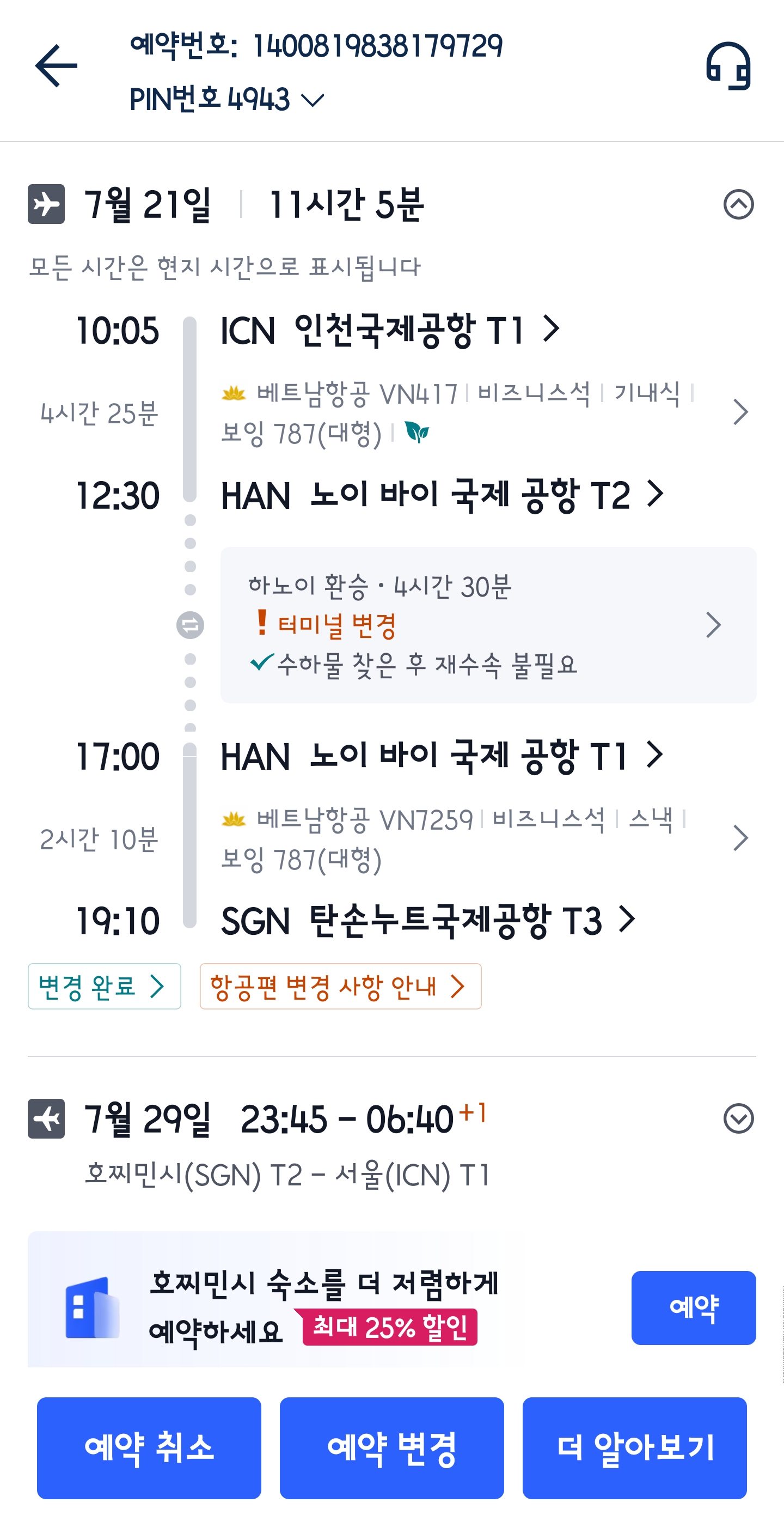784x1527 pixels.
Task: Open HAN 노이 바이 국제 공항 T1 info
Action: (x=442, y=756)
